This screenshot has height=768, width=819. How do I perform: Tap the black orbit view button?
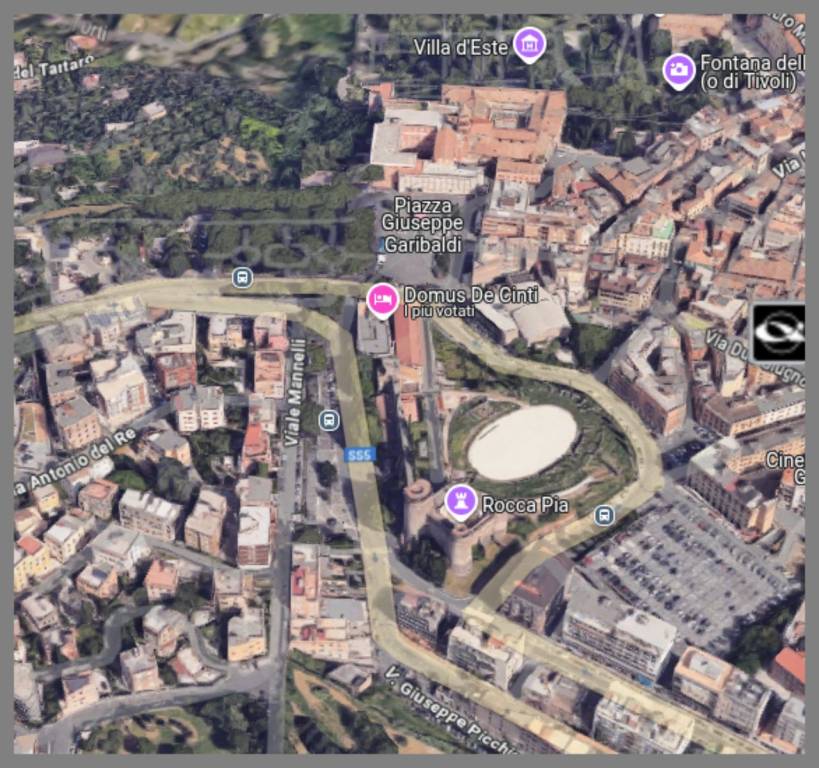(x=778, y=332)
